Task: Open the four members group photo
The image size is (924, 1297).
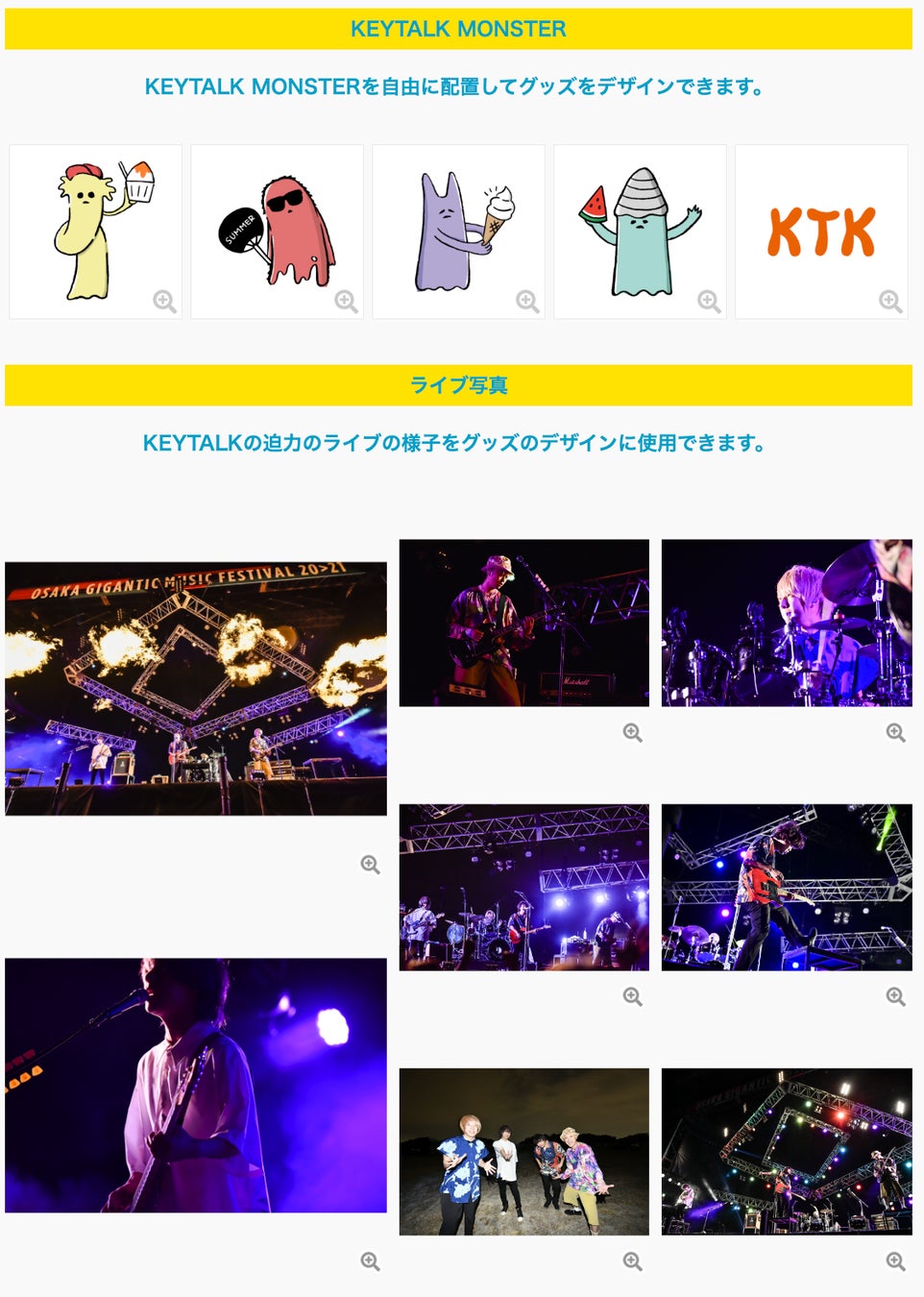Action: click(524, 1151)
